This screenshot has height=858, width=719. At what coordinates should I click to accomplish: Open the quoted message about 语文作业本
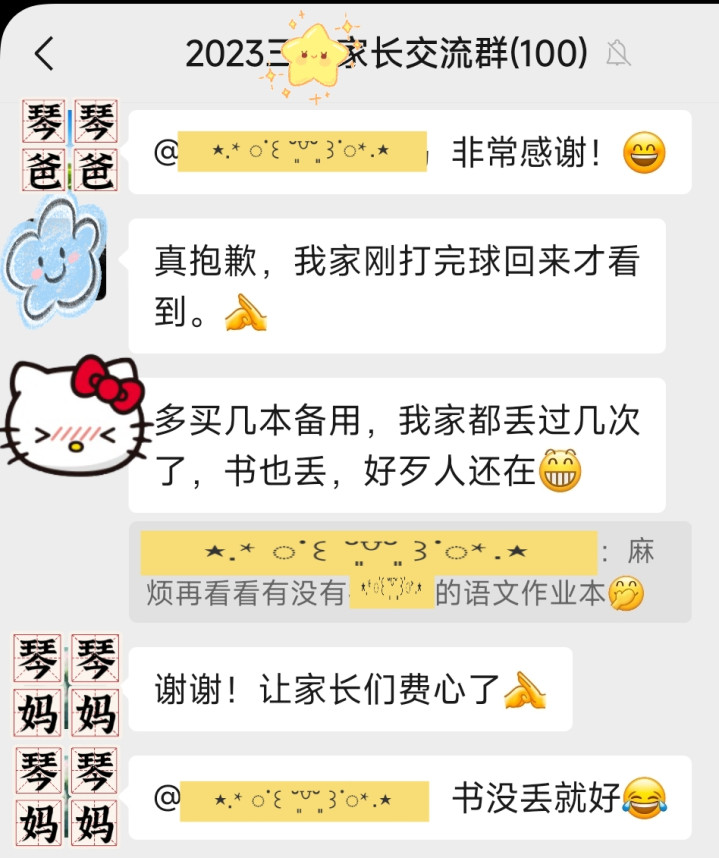coord(409,572)
